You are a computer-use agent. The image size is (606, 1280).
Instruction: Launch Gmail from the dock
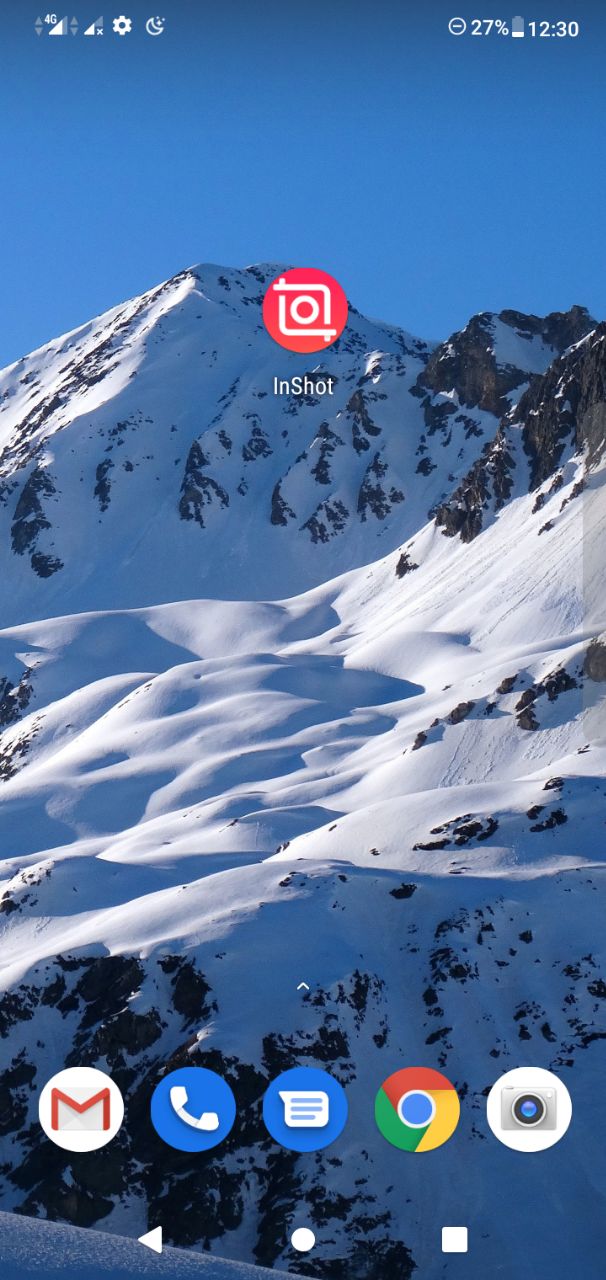81,1109
